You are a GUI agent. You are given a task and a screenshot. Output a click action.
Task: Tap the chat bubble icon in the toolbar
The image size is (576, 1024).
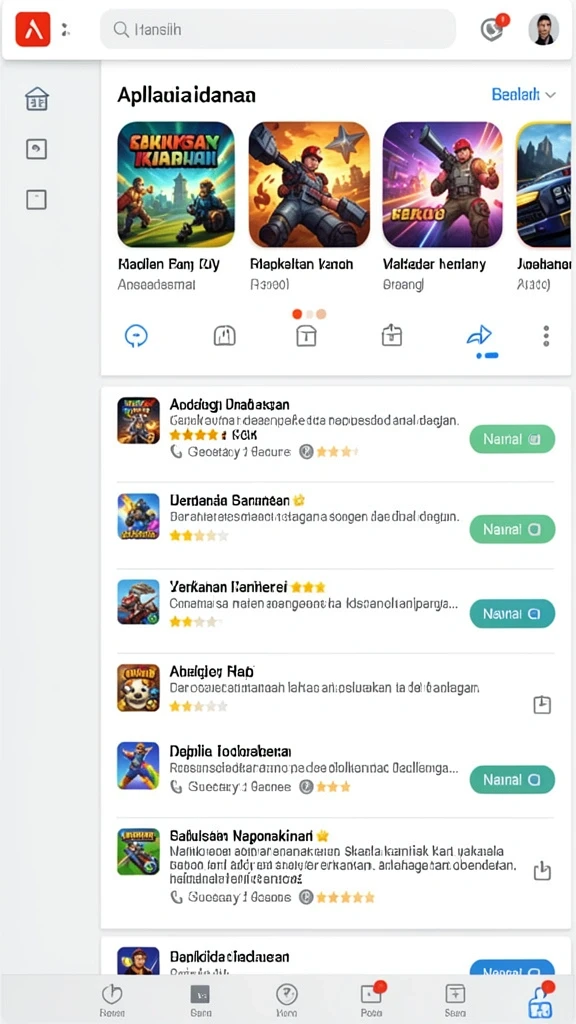point(136,336)
